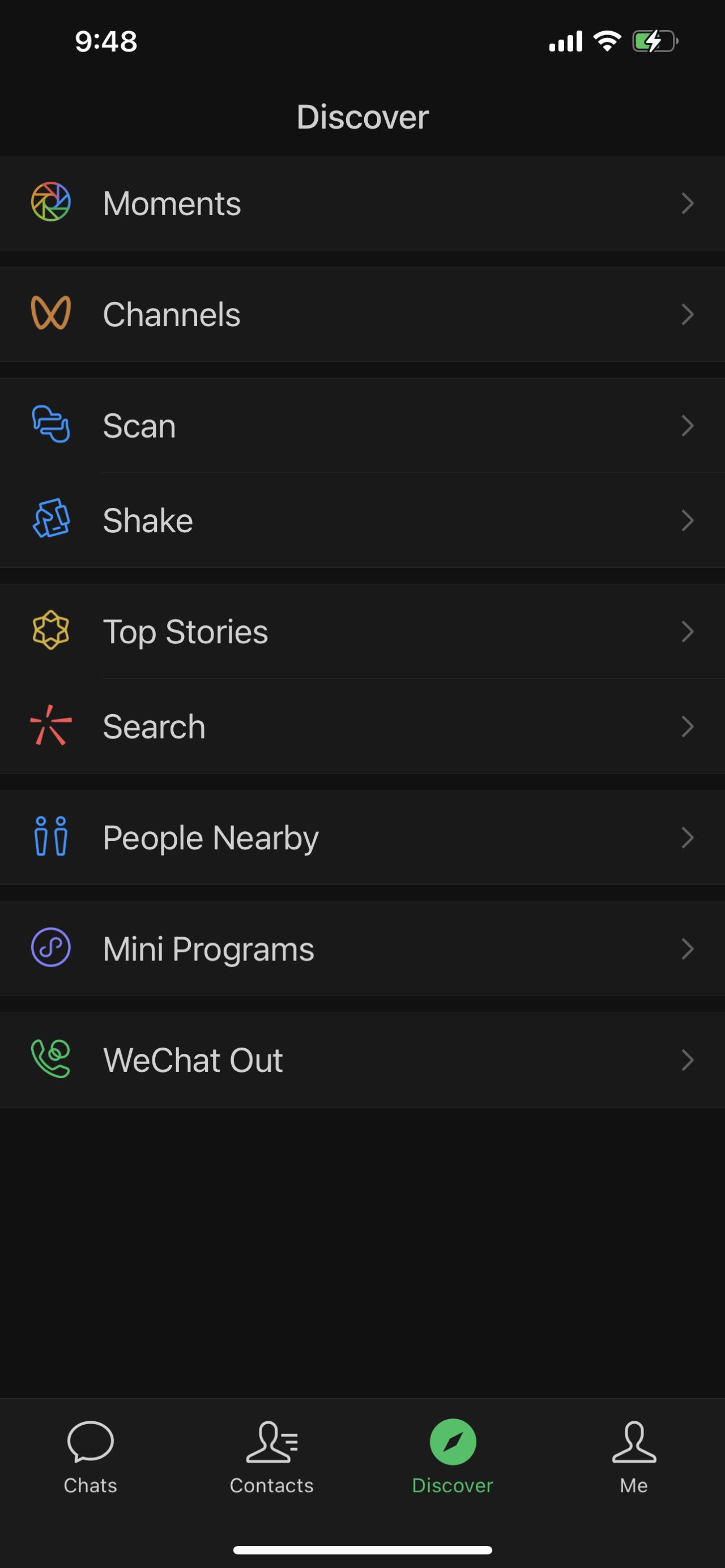Select the Discover tab
Image resolution: width=725 pixels, height=1568 pixels.
tap(453, 1456)
